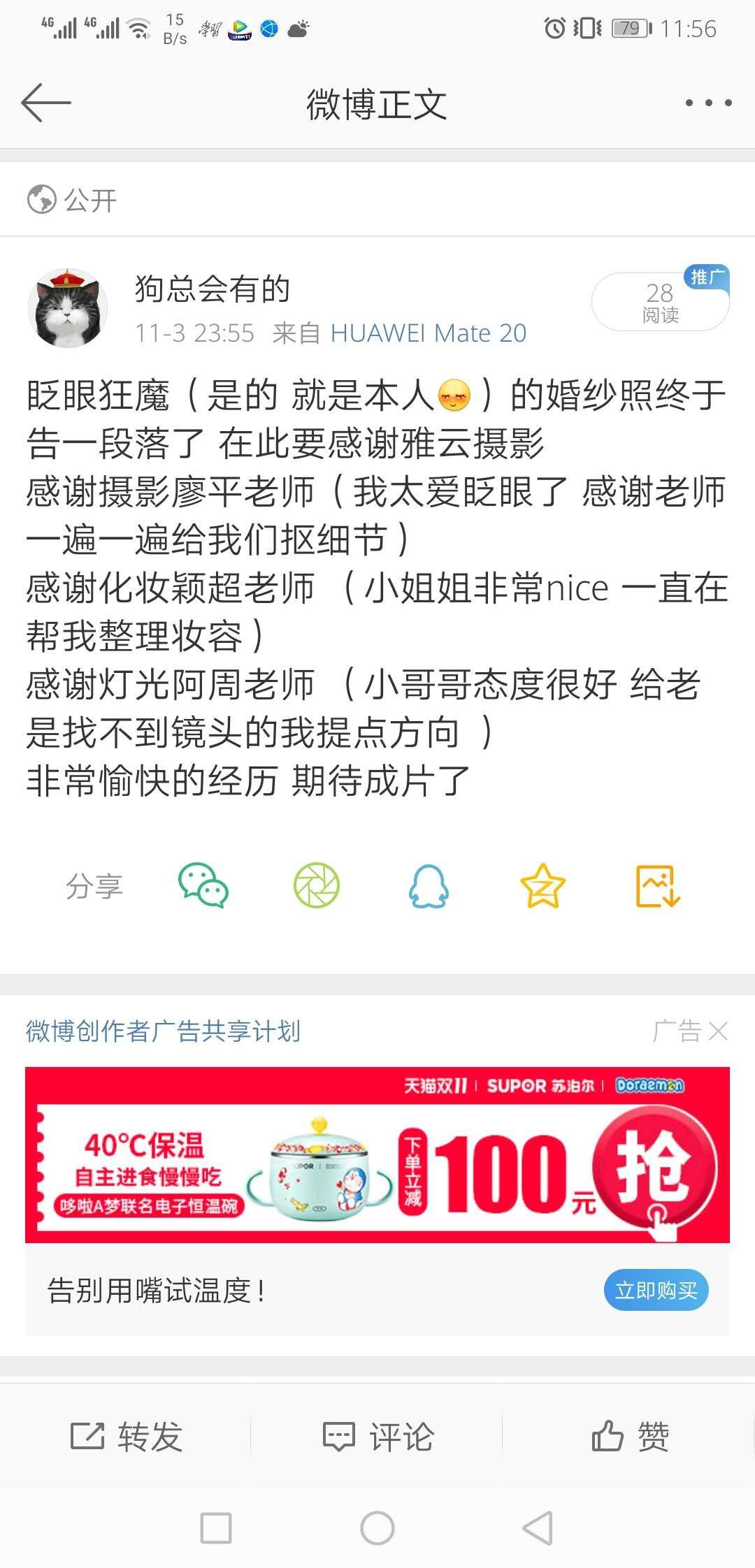Open 微博创作者广告共享计划 link
The width and height of the screenshot is (755, 1568).
pyautogui.click(x=163, y=1031)
